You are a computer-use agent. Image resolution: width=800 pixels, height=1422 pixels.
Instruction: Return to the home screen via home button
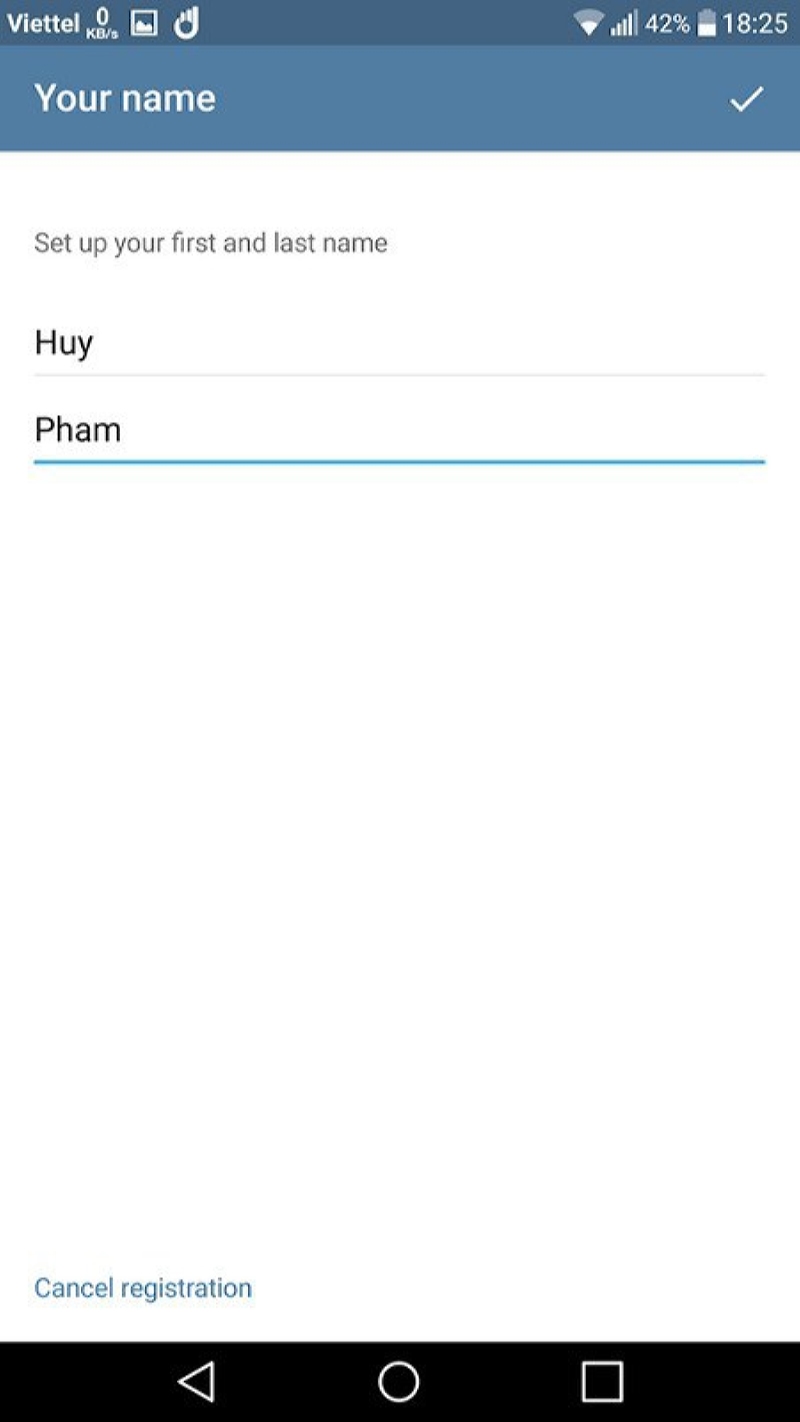(399, 1381)
